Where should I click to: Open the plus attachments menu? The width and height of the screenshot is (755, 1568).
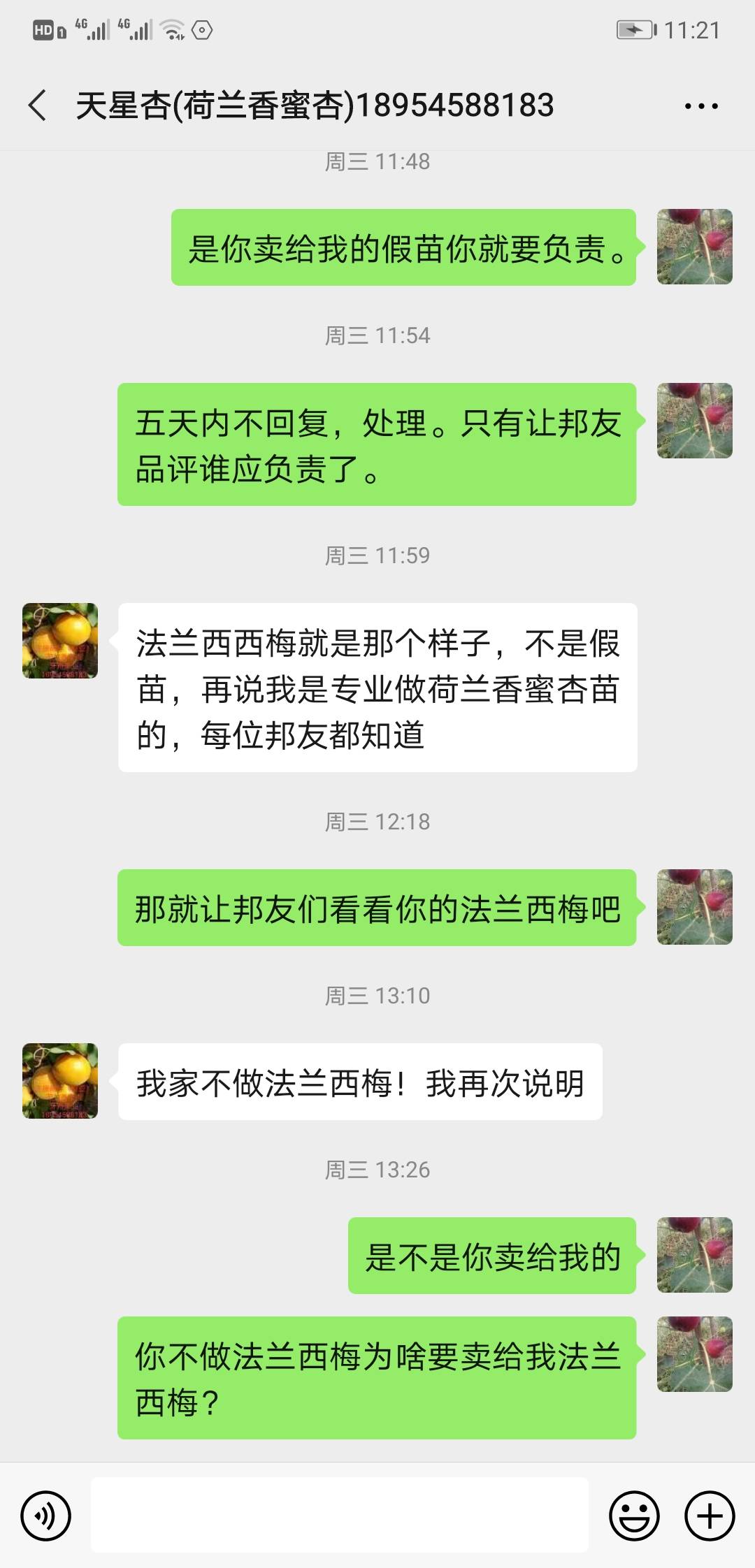(x=710, y=1516)
